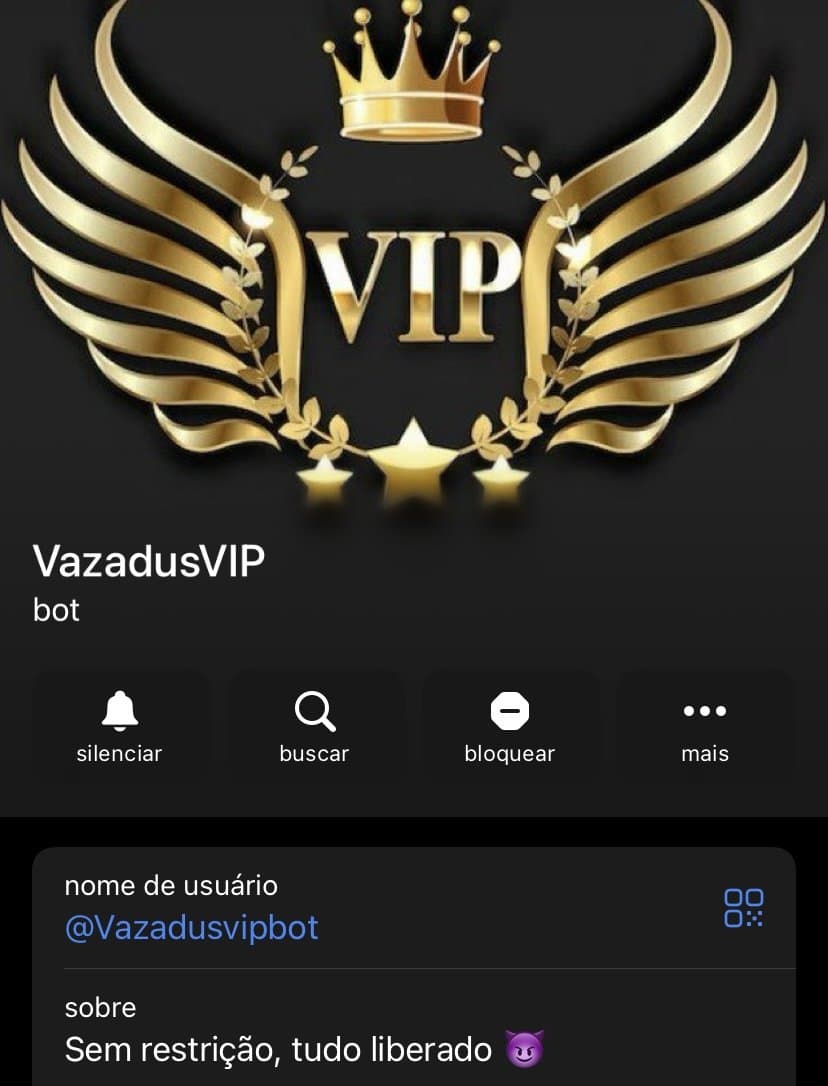Tap the silenciar bell icon
828x1086 pixels.
[119, 711]
